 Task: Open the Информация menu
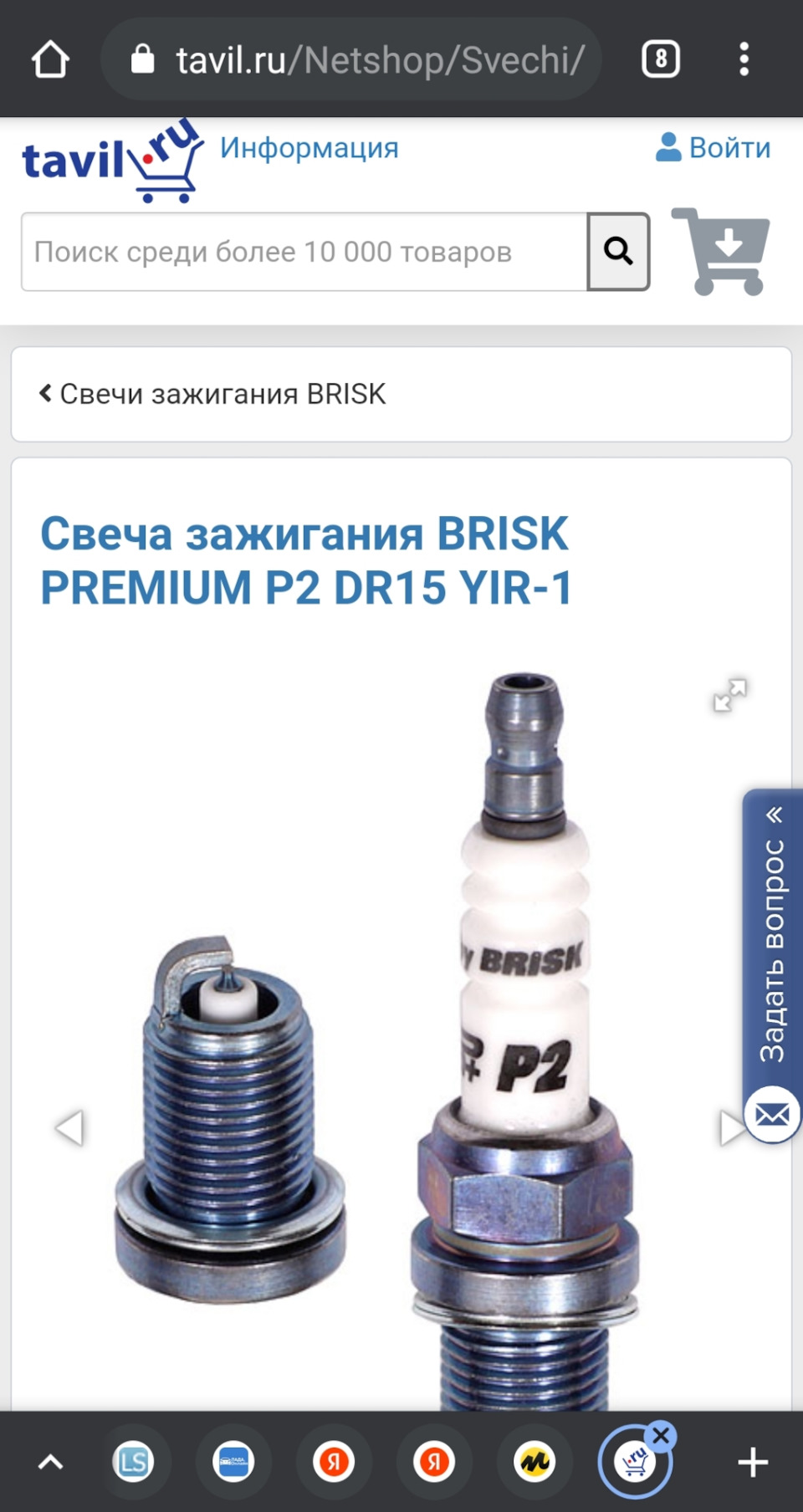(309, 147)
